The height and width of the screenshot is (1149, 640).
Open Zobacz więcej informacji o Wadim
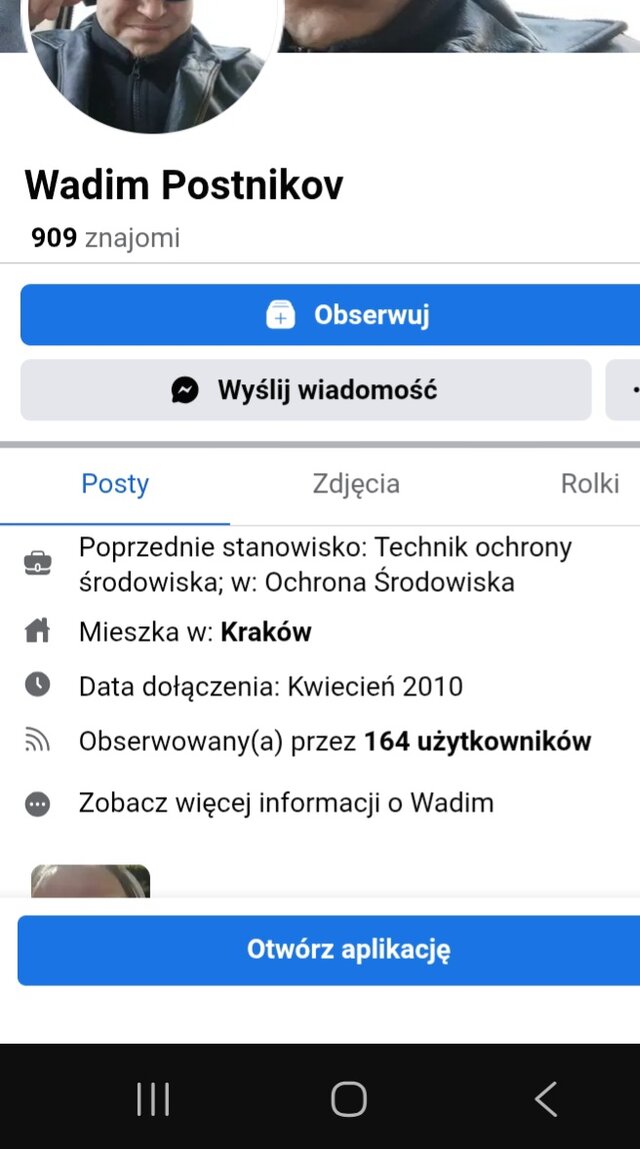click(x=286, y=803)
